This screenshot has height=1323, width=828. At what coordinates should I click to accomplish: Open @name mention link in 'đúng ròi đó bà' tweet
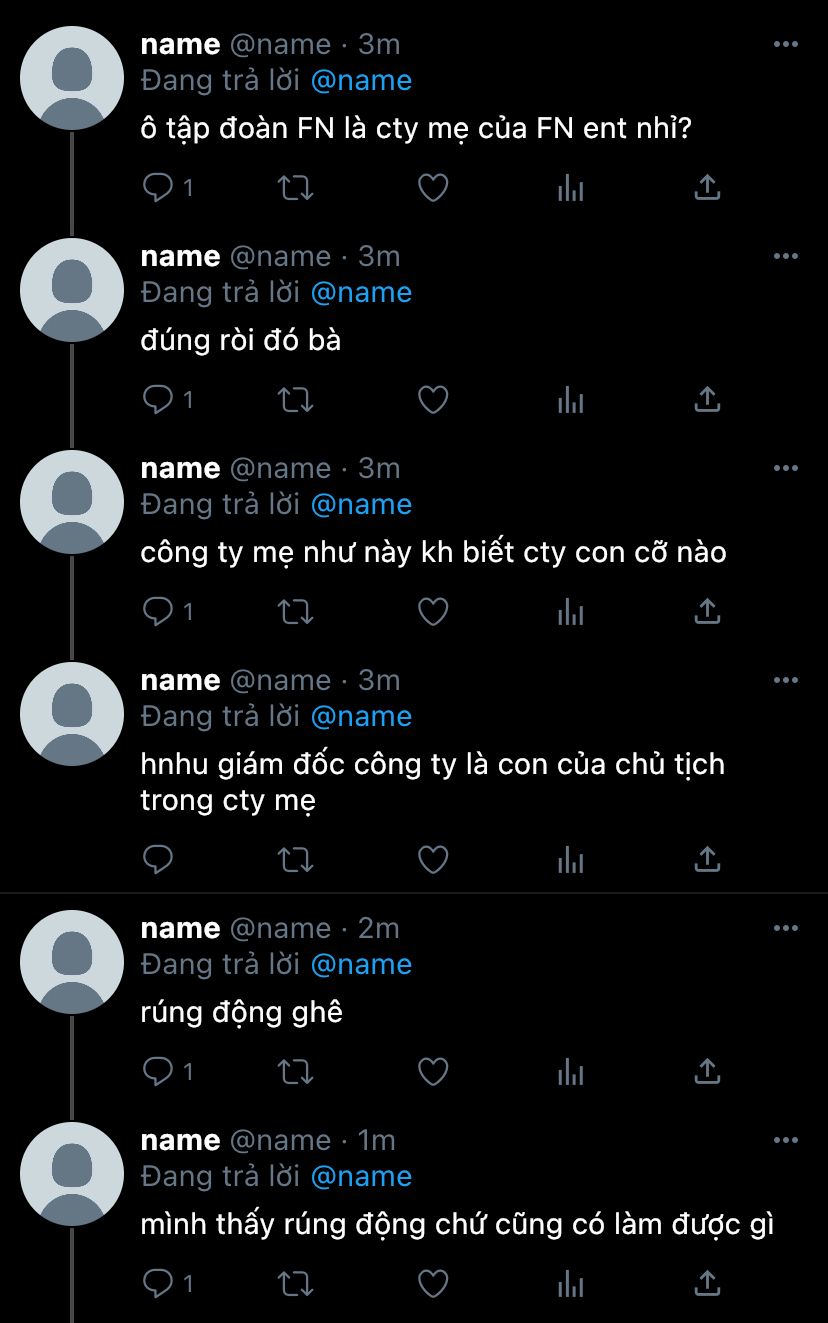(361, 292)
